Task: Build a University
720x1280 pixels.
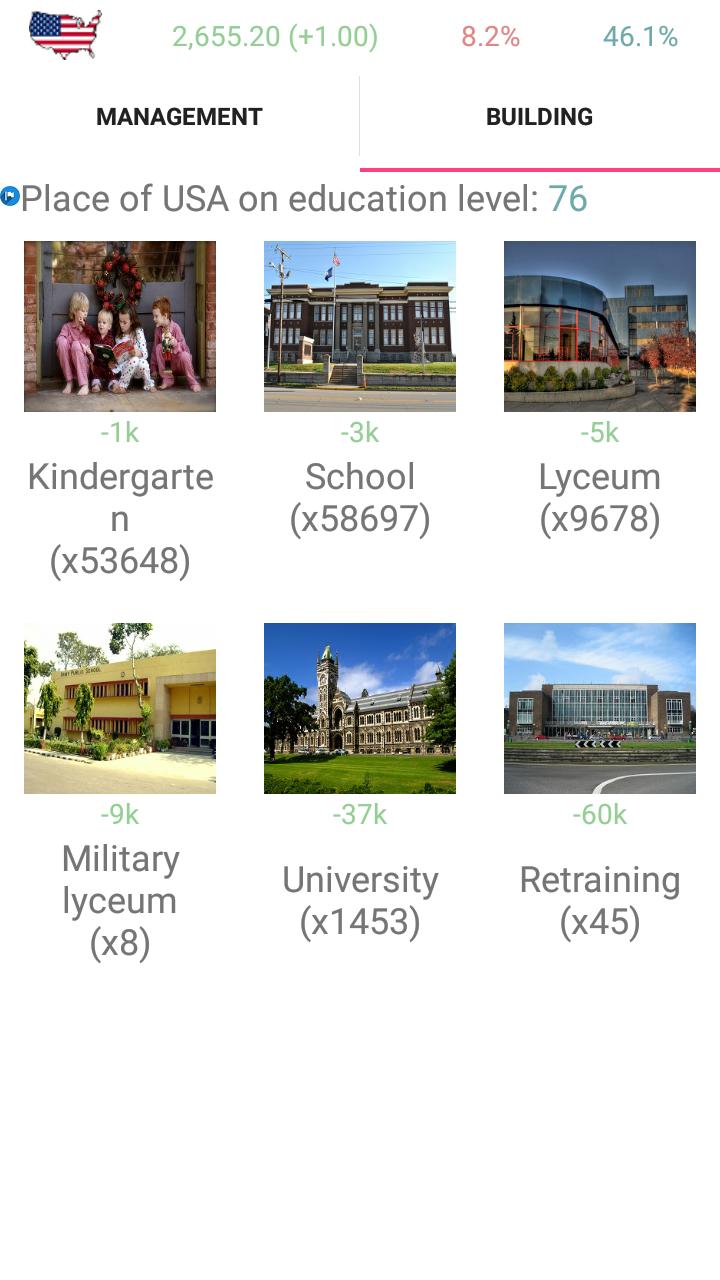Action: (360, 708)
